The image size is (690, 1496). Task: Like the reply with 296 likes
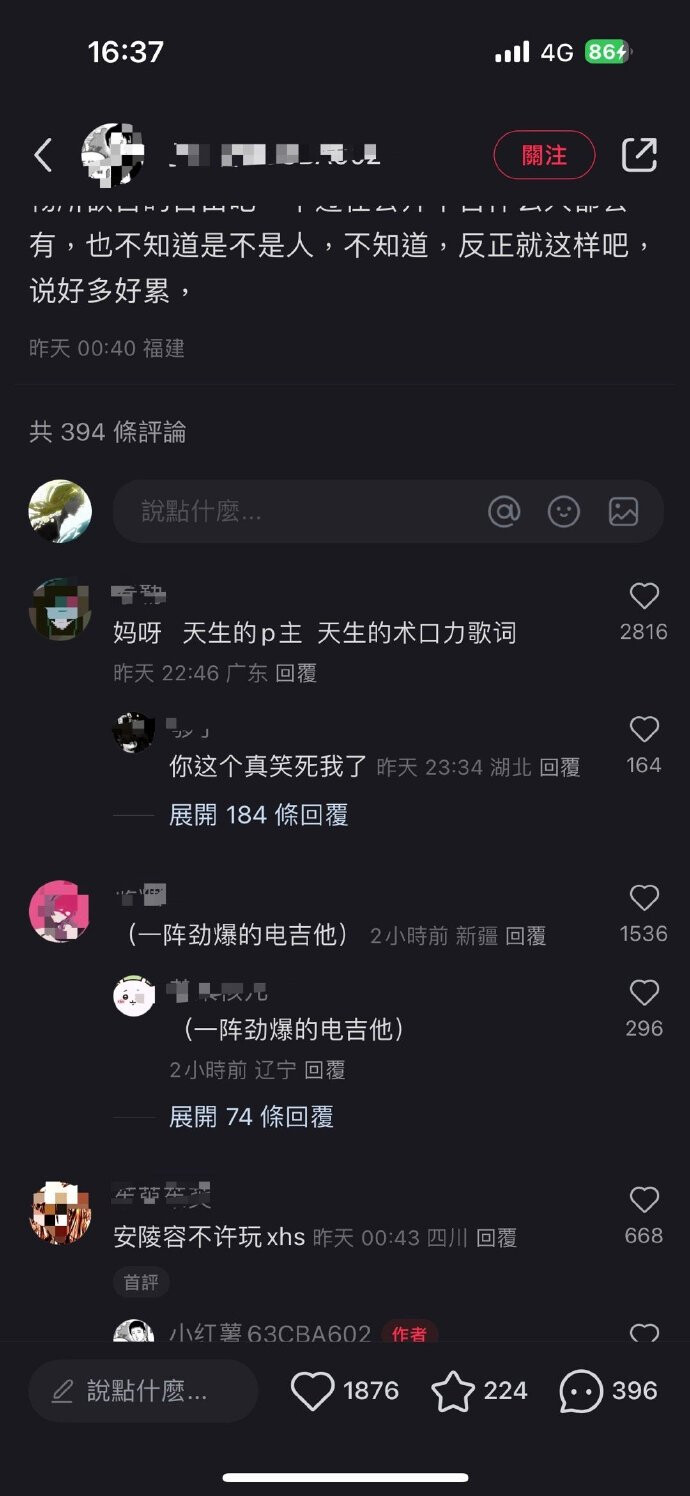[644, 993]
